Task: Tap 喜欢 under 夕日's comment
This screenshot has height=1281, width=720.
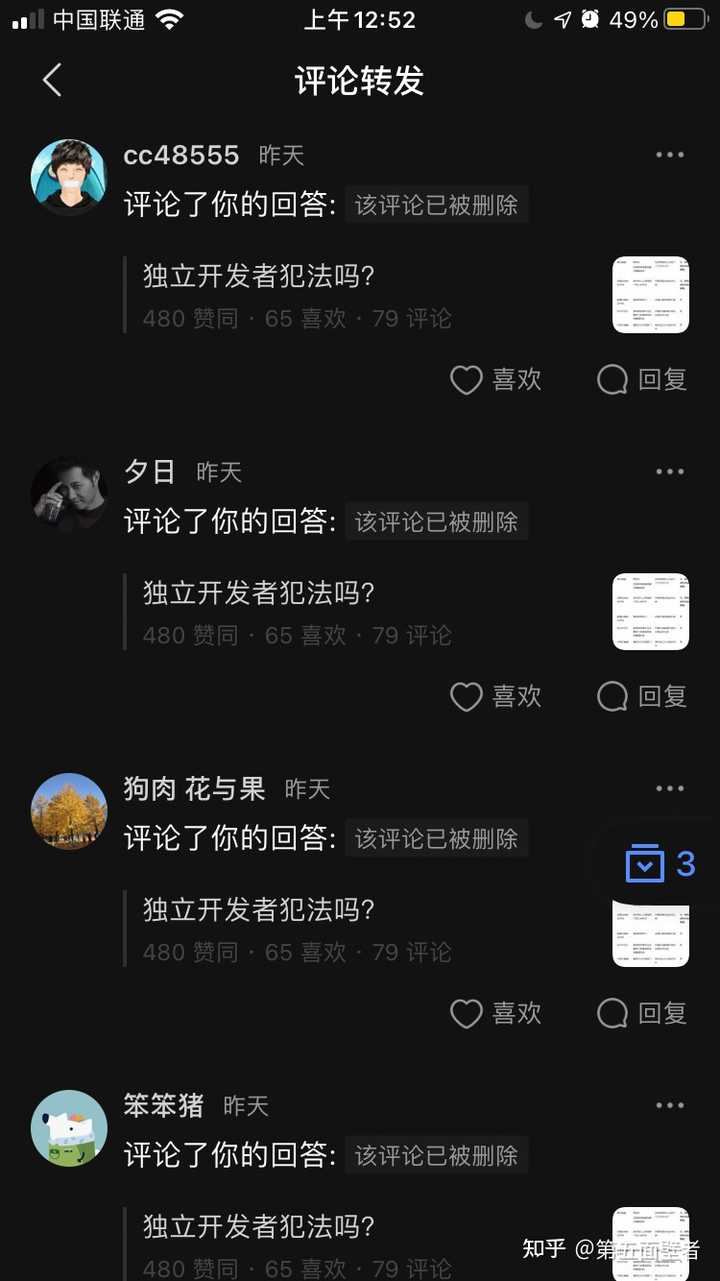Action: (x=495, y=697)
